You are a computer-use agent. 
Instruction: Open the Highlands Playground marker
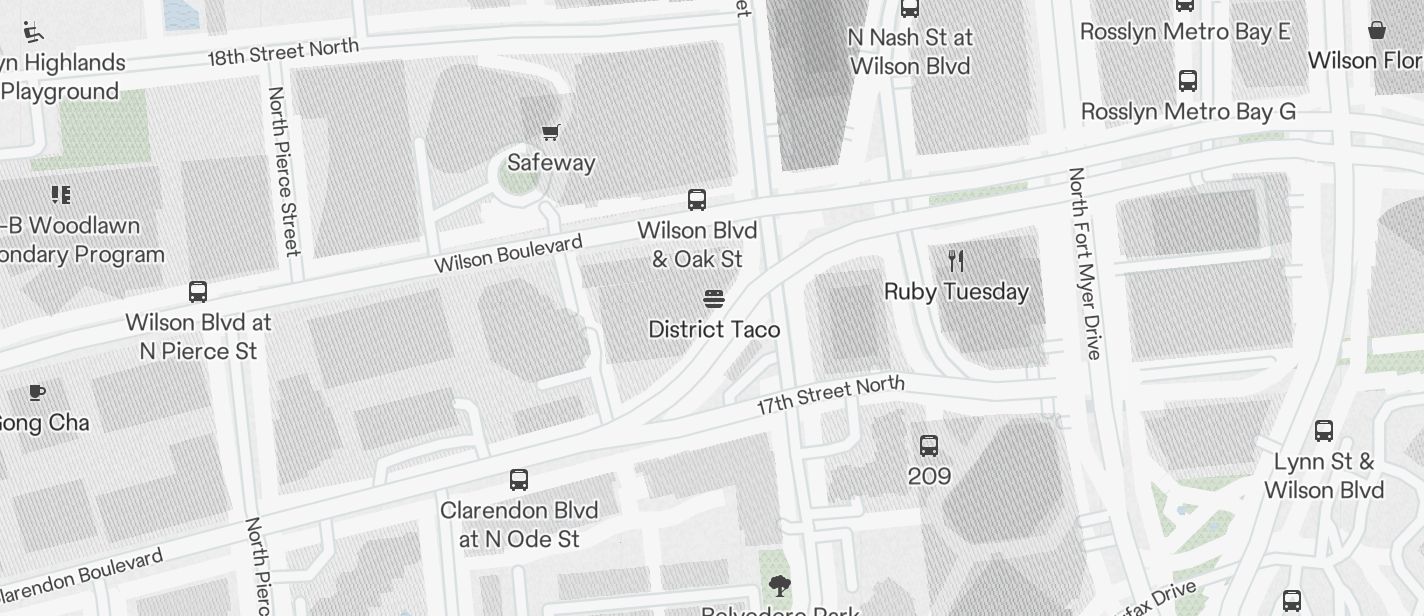coord(33,32)
